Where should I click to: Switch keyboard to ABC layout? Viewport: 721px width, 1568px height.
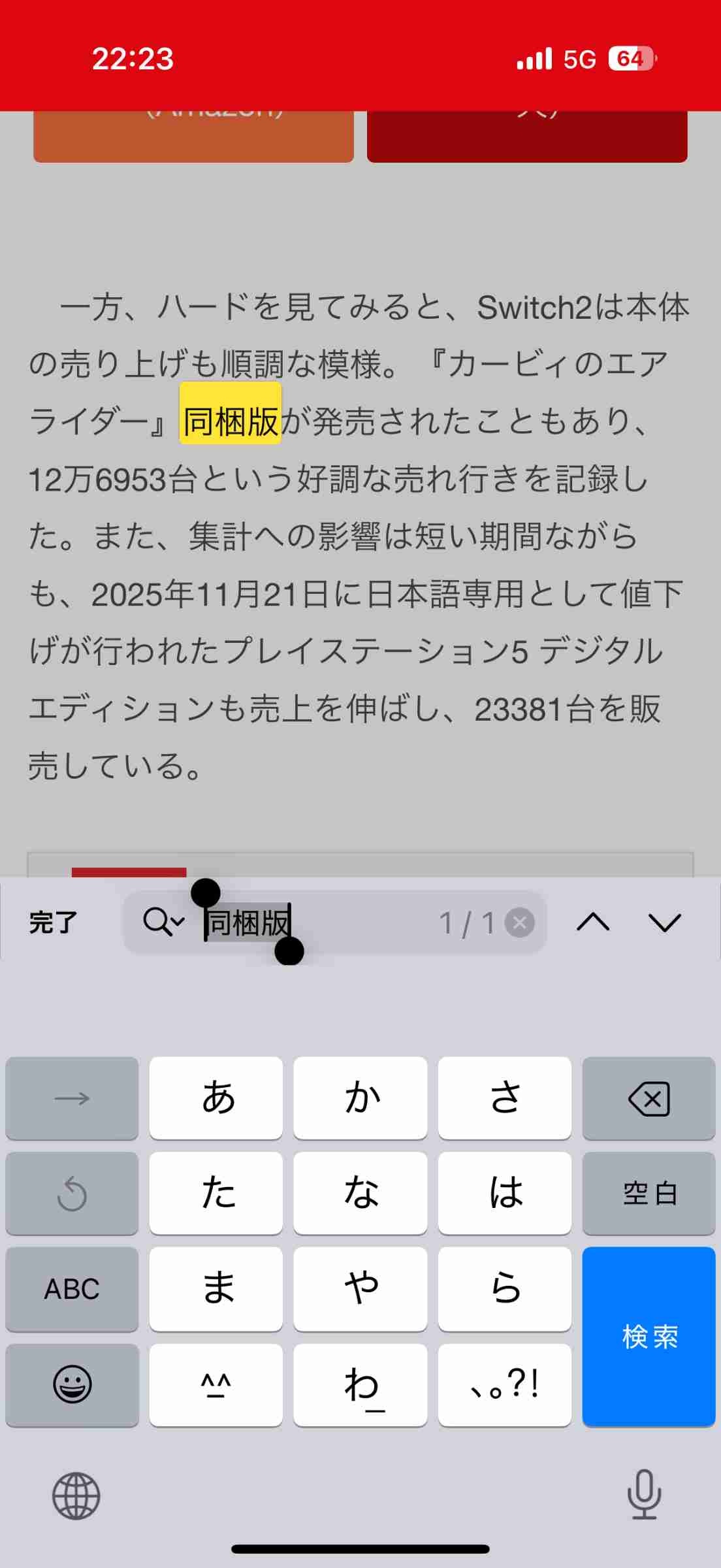click(72, 1289)
